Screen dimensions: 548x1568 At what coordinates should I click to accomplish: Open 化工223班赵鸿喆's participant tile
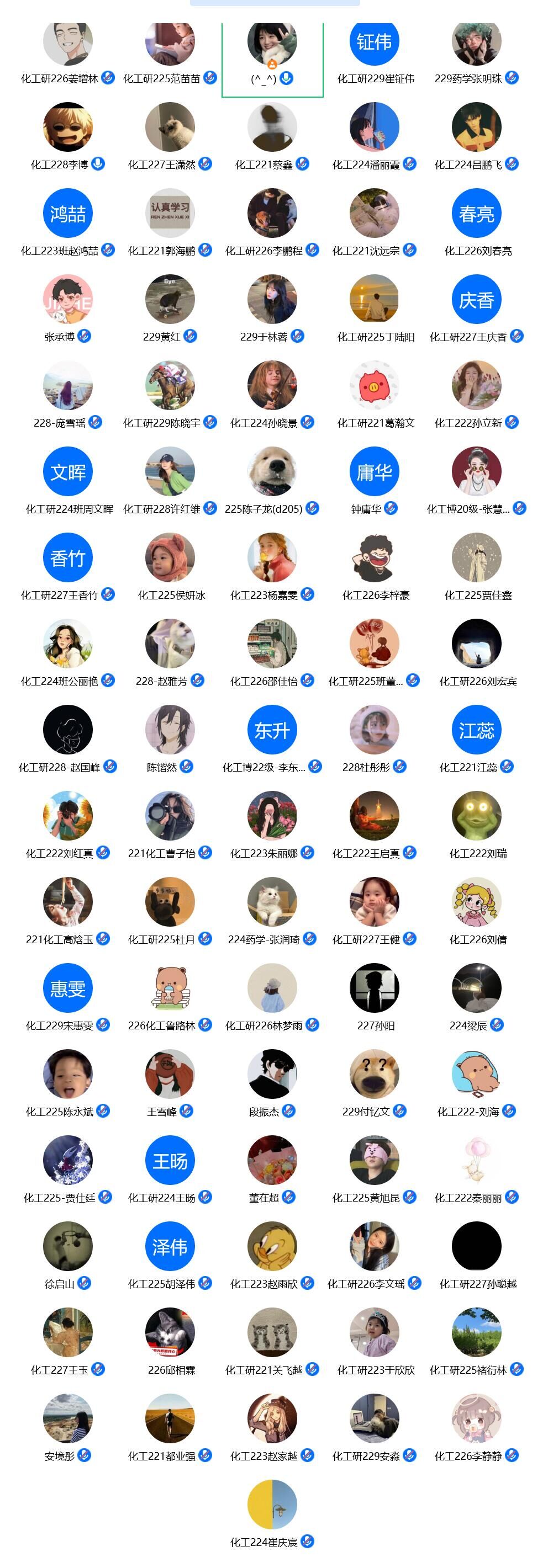coord(67,214)
